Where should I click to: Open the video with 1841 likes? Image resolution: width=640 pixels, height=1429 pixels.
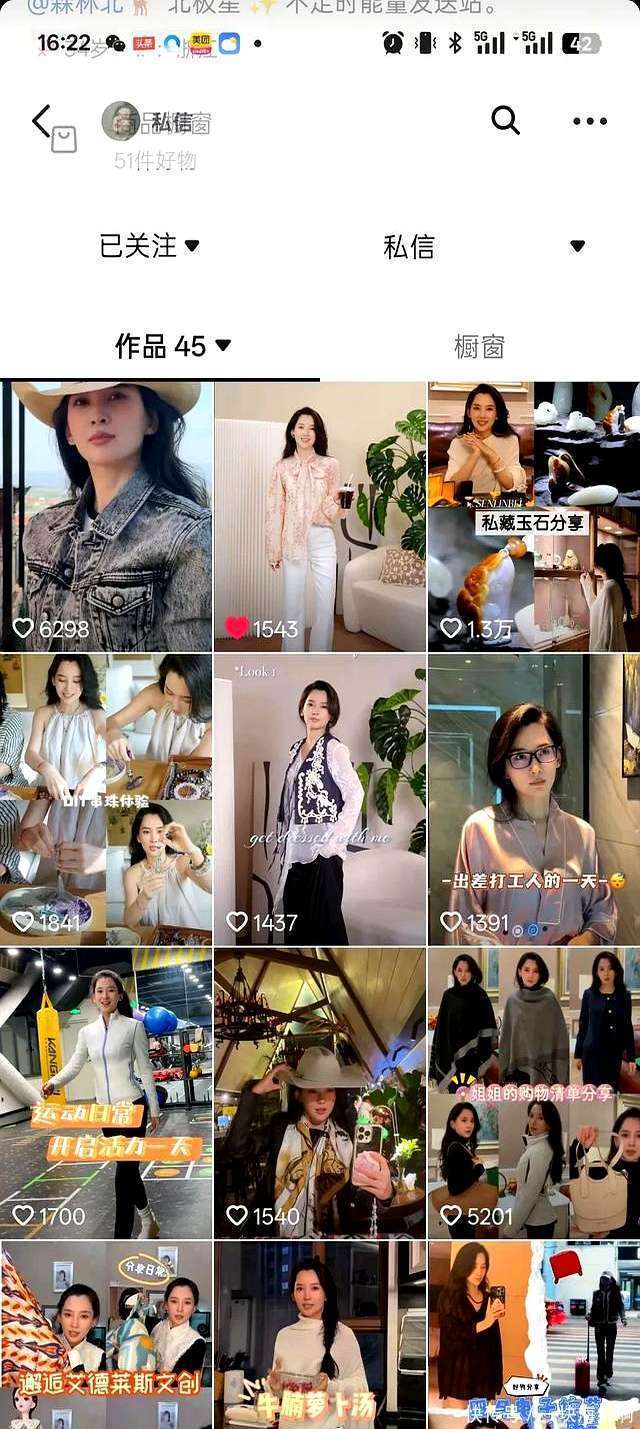coord(106,800)
